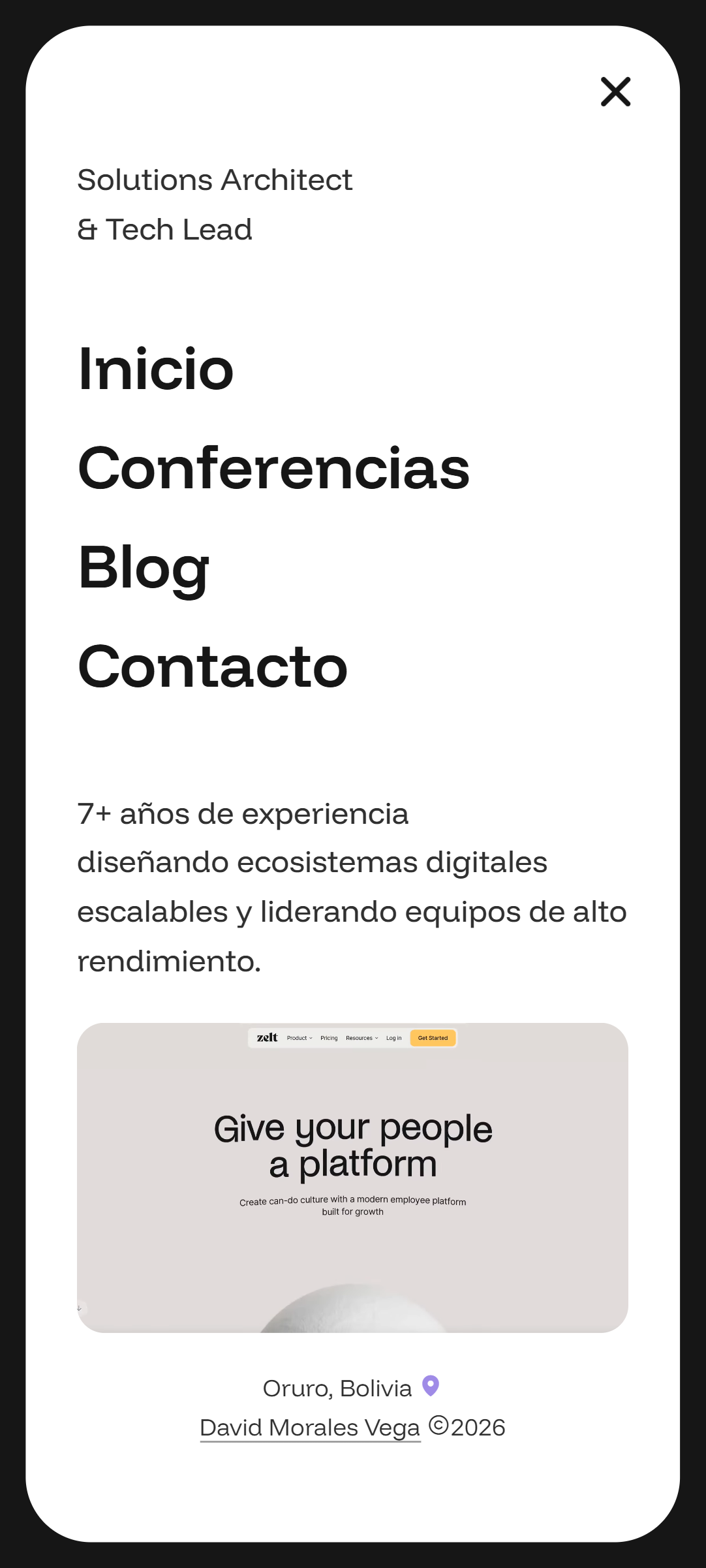
Task: Open the David Morales Vega link
Action: pyautogui.click(x=310, y=1428)
